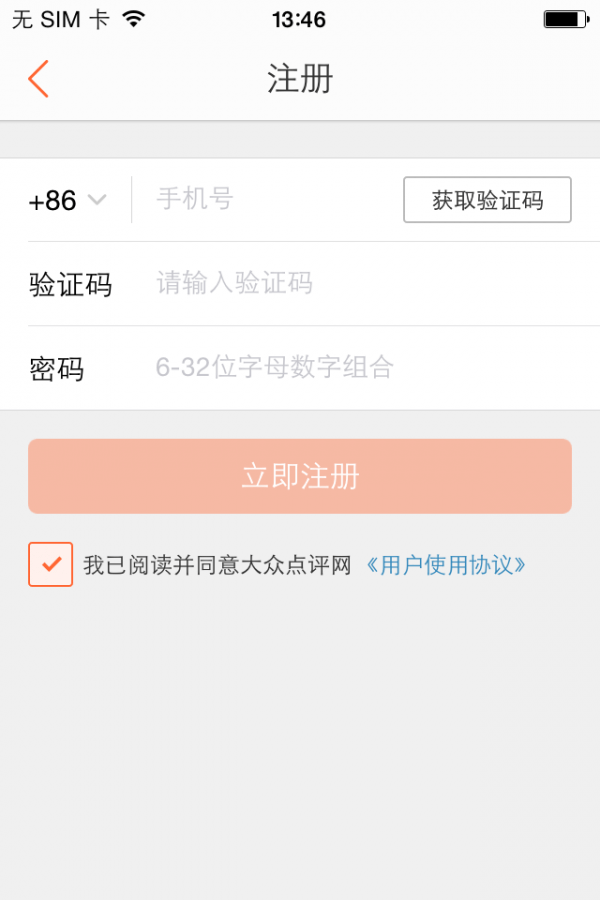Open the 《用户使用协议》 link
Image resolution: width=600 pixels, height=900 pixels.
[446, 565]
